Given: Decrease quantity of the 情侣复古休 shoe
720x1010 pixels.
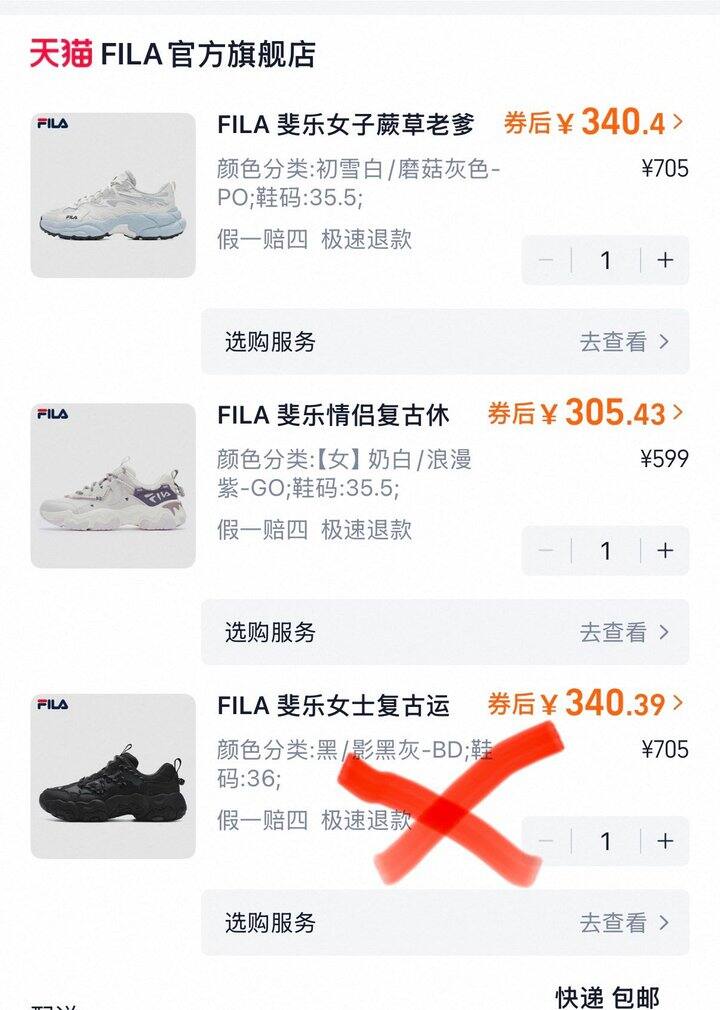Looking at the screenshot, I should [546, 551].
